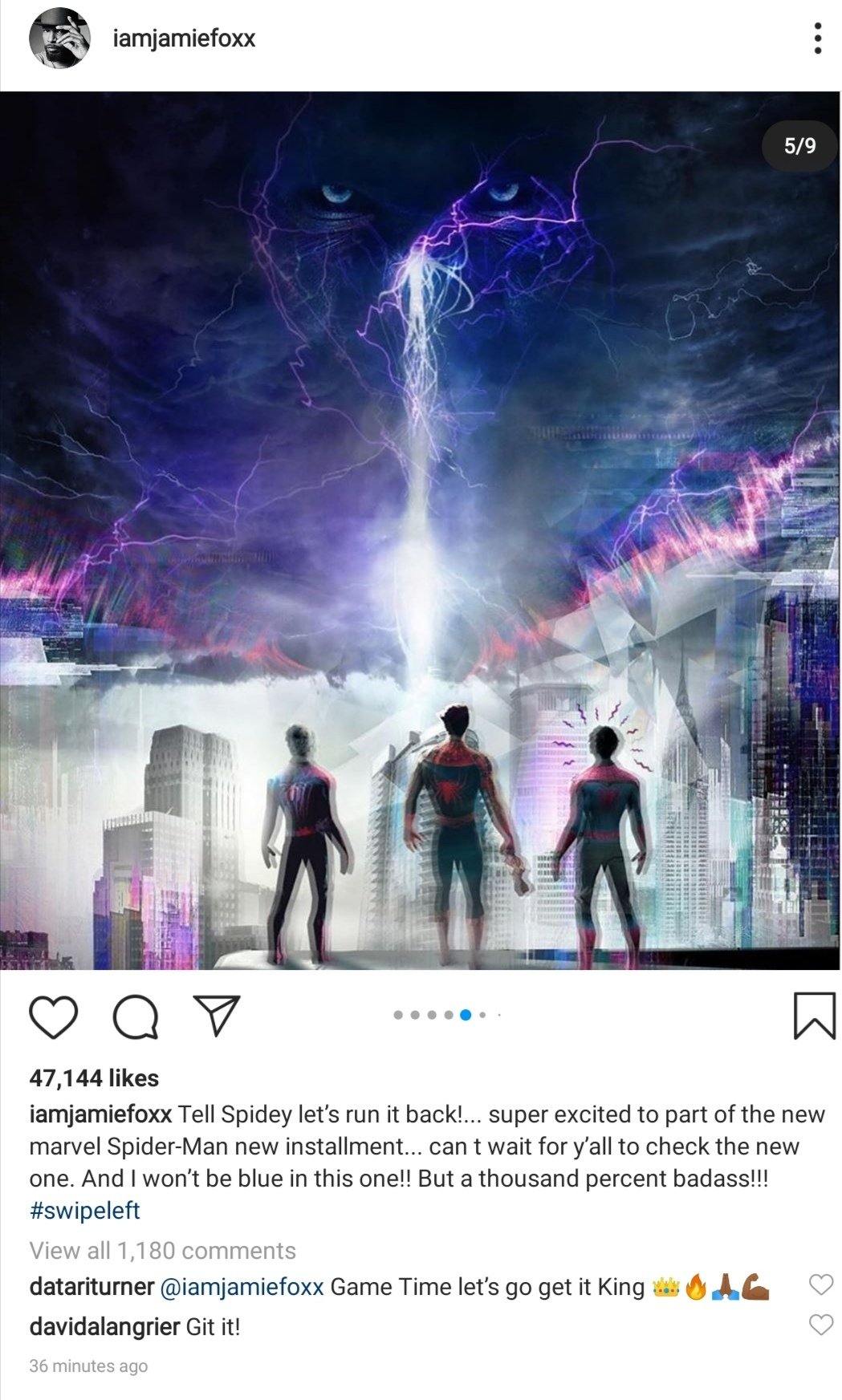Like this post with the heart icon
The height and width of the screenshot is (1400, 842).
54,1017
